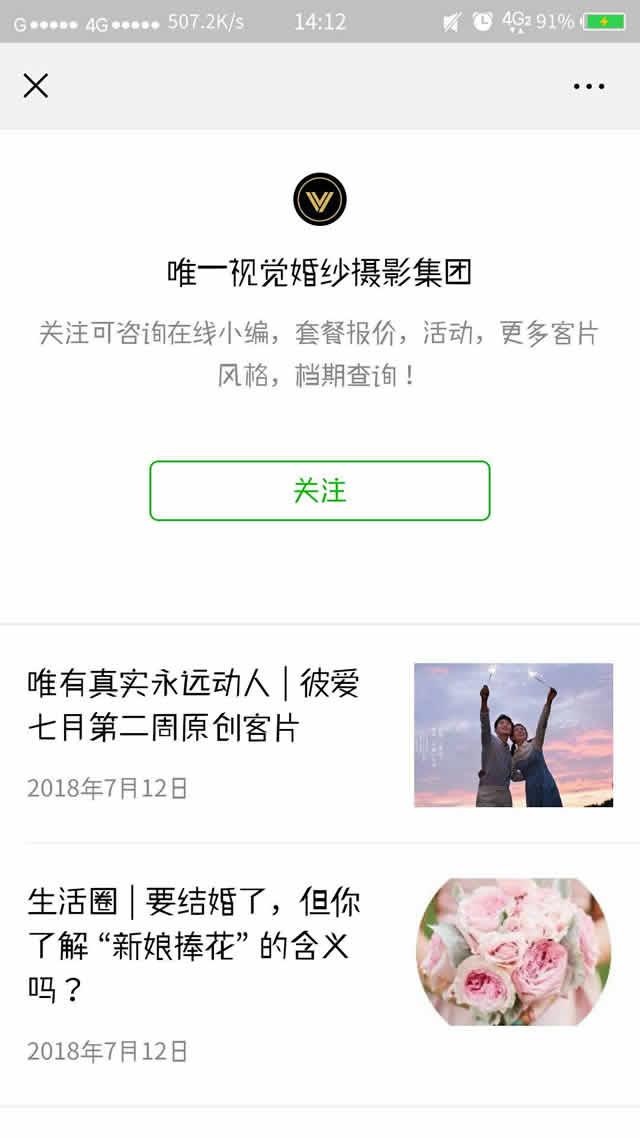Open the couple sunset photo thumbnail
This screenshot has height=1138, width=640.
tap(513, 735)
